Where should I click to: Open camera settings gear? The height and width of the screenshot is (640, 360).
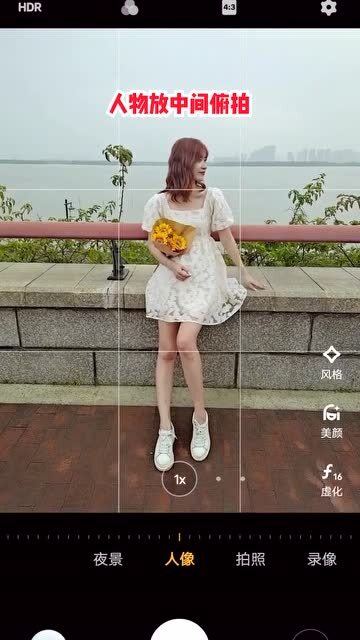[329, 7]
